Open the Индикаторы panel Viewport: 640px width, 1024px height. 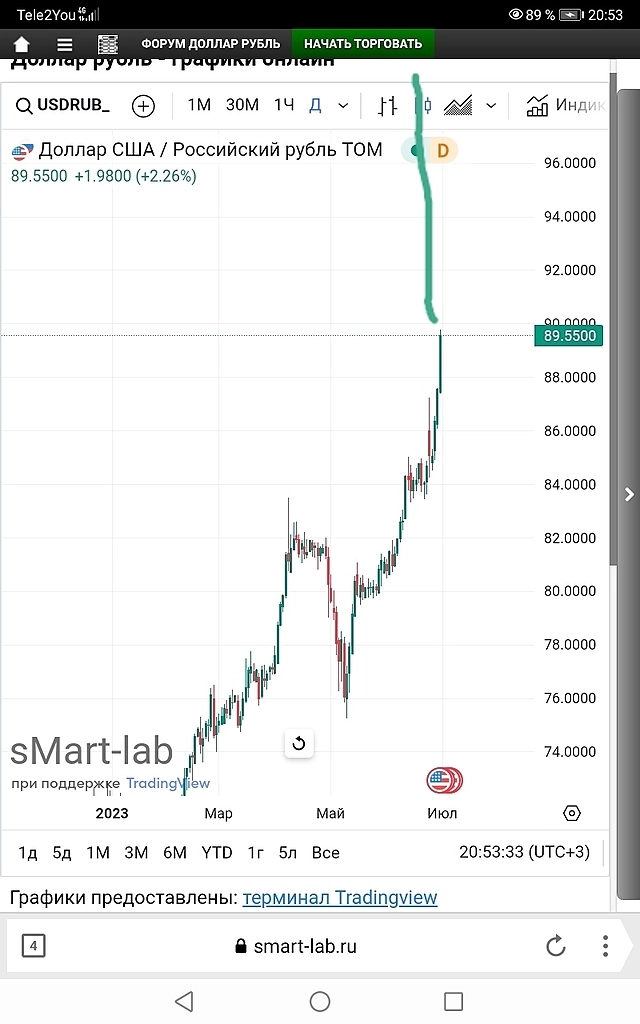pyautogui.click(x=565, y=105)
